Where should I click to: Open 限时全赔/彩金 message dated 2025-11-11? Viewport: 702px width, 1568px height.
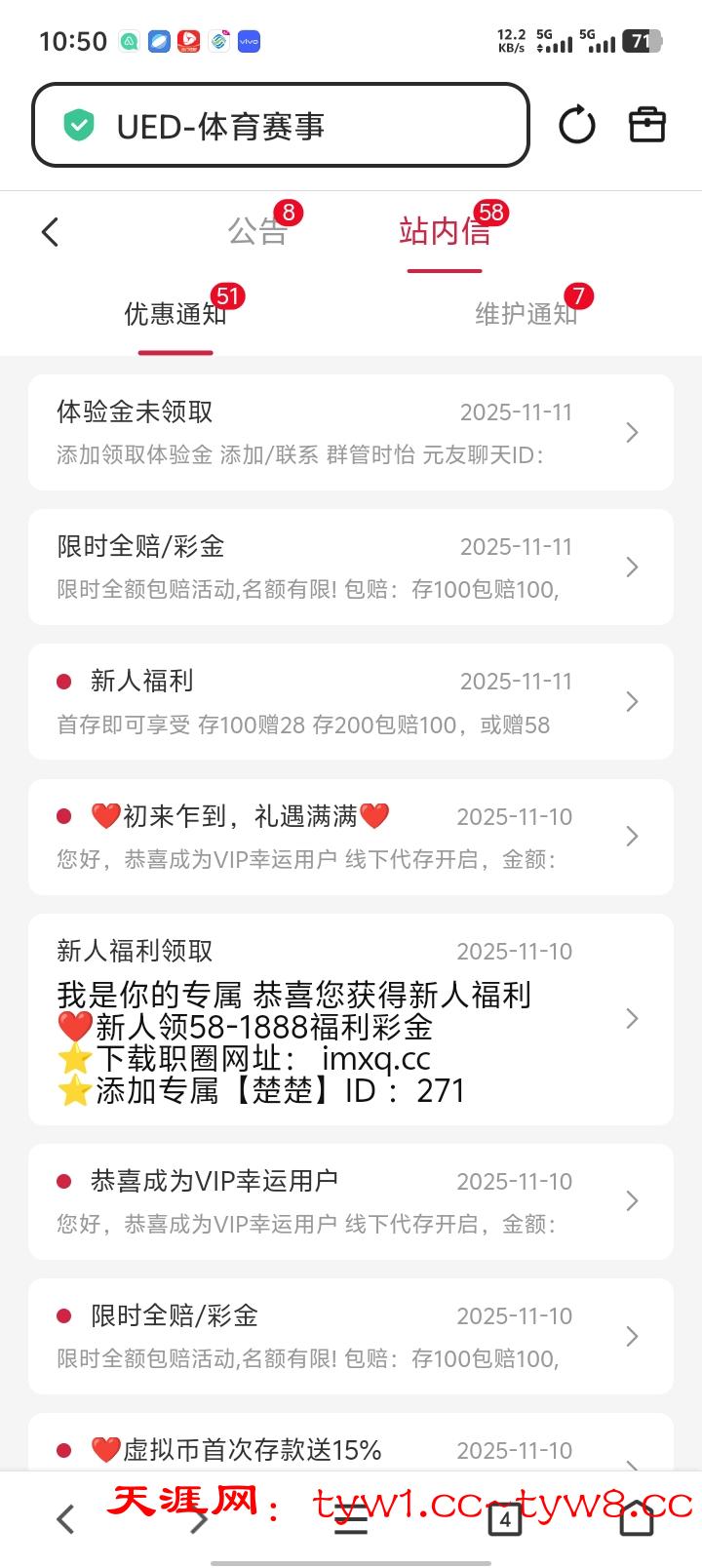point(350,567)
